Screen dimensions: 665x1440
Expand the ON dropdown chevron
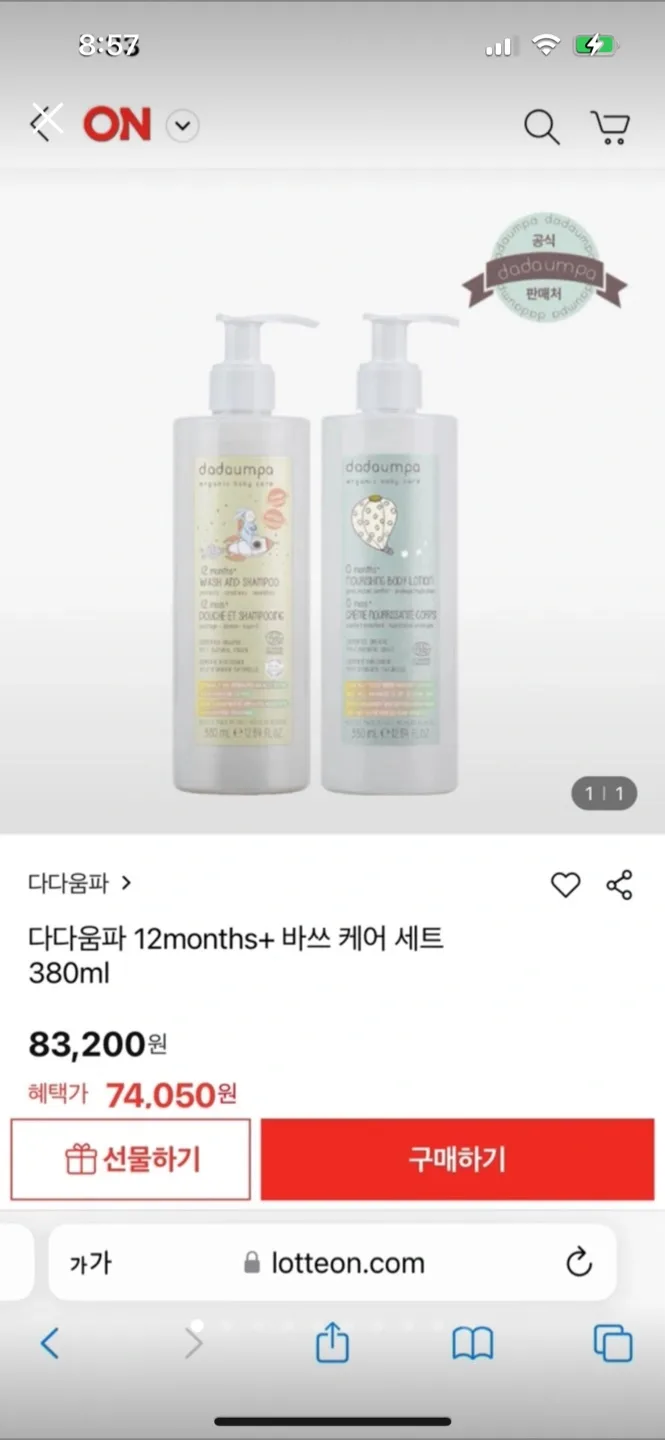tap(182, 126)
